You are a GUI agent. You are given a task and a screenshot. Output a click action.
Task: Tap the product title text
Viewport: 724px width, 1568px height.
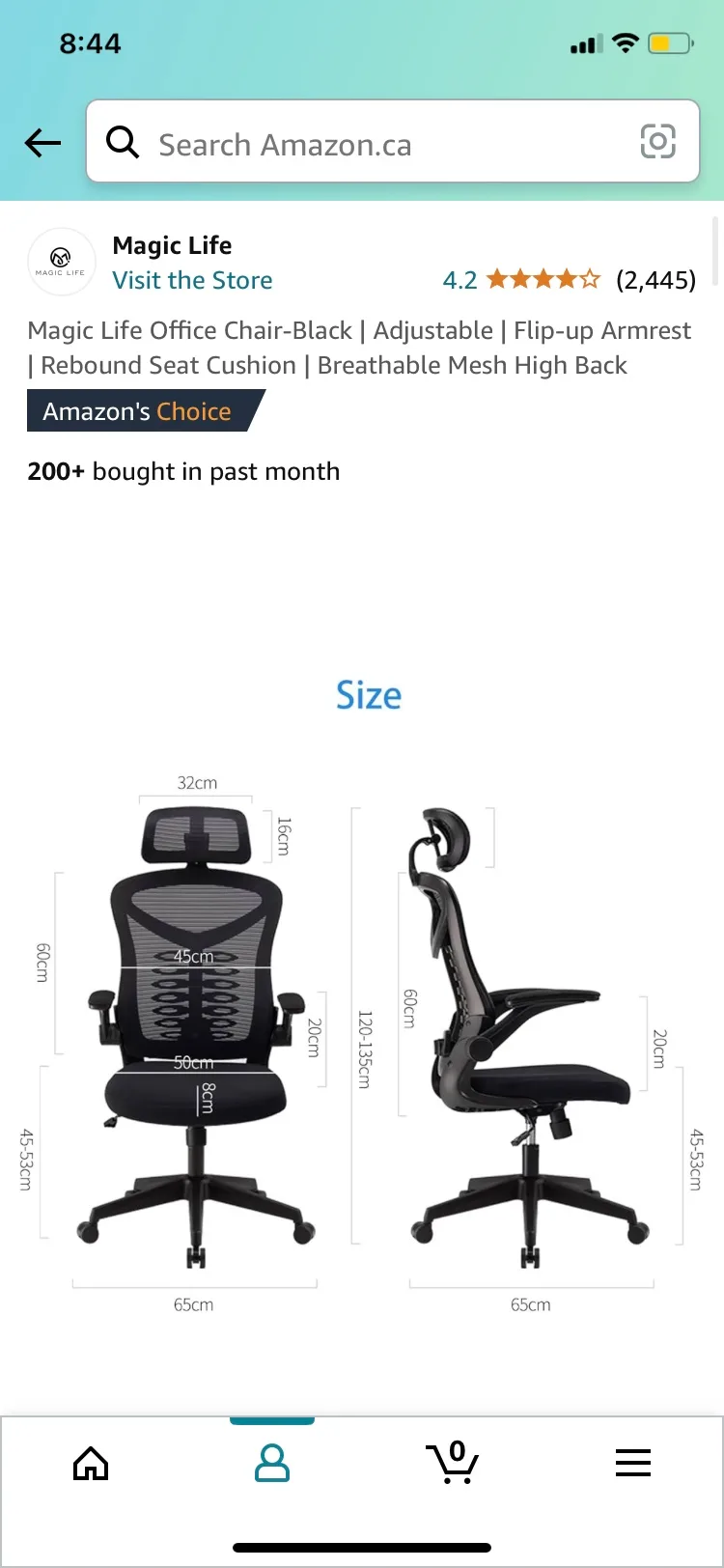tap(359, 348)
